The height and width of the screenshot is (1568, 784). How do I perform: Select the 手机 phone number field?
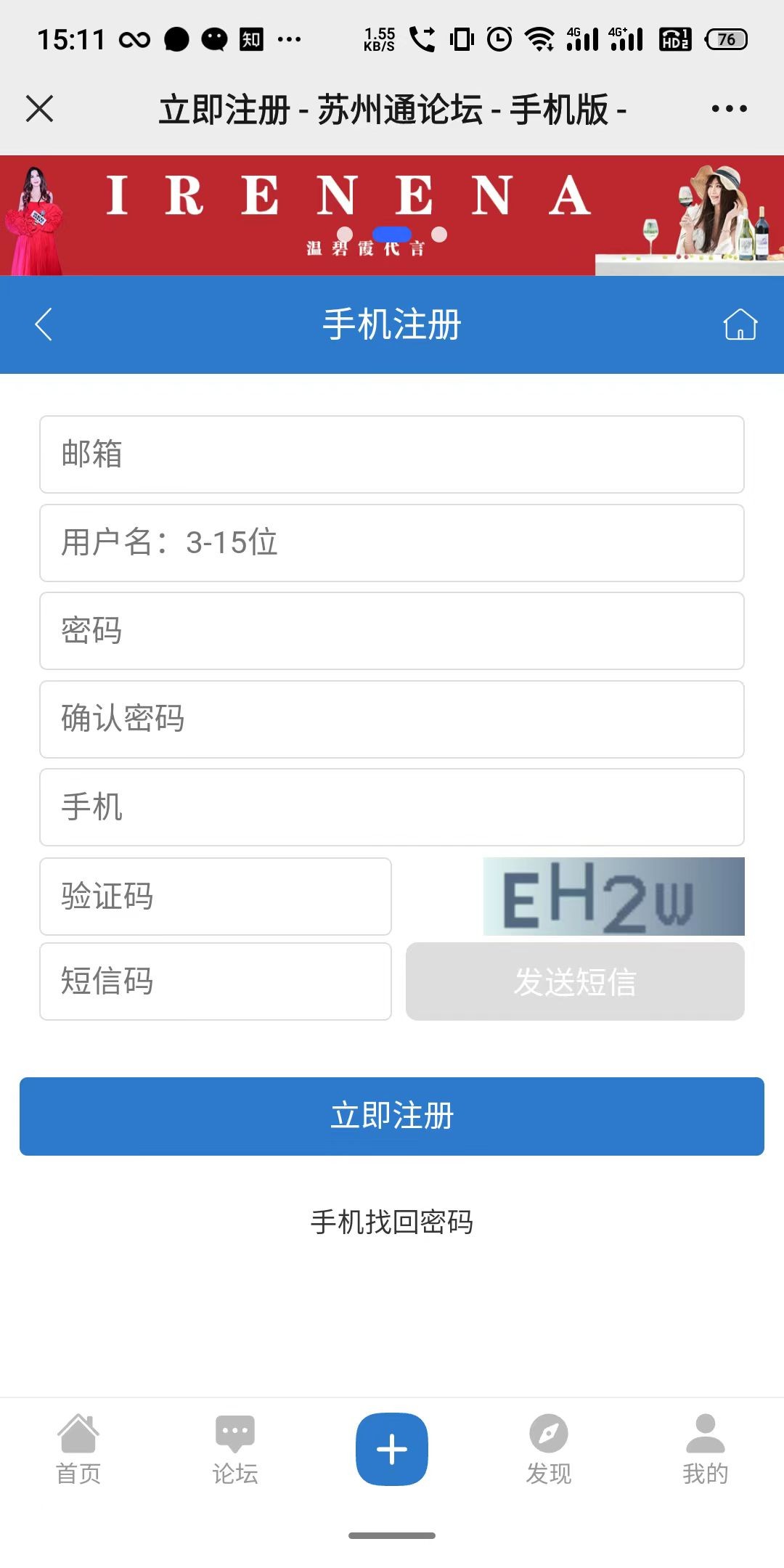coord(392,807)
